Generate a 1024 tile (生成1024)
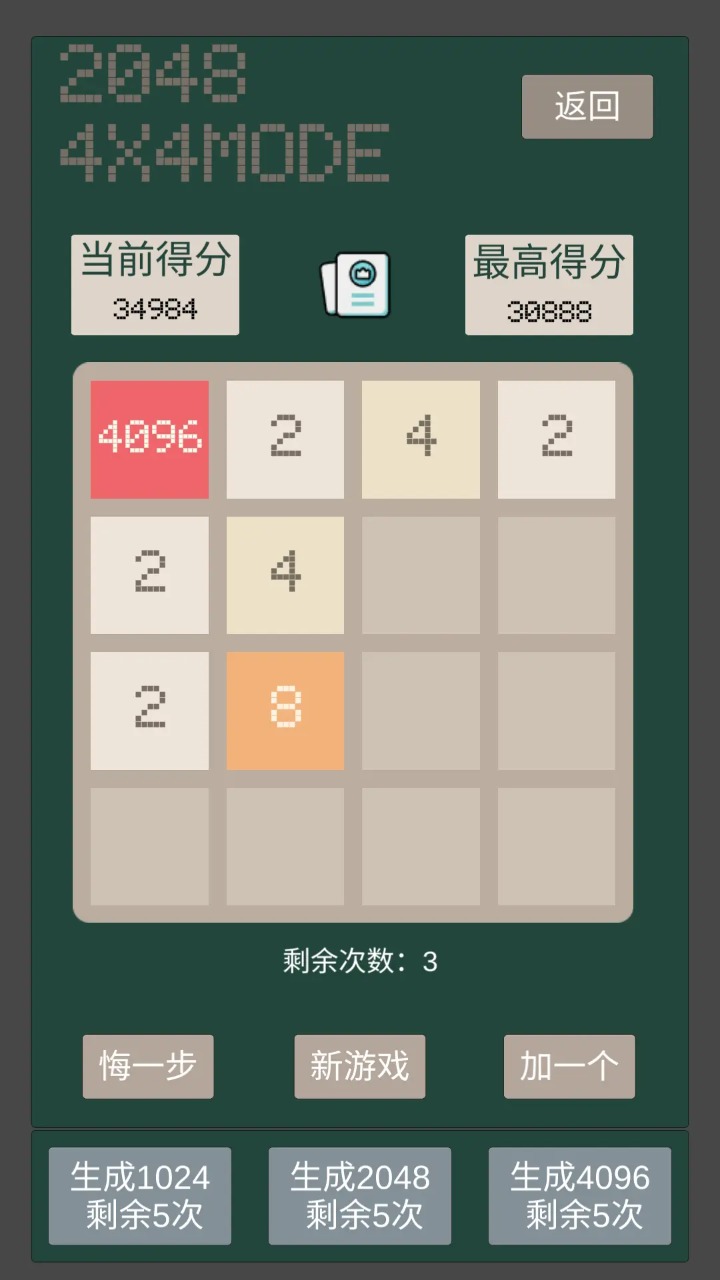The width and height of the screenshot is (720, 1280). coord(140,1196)
